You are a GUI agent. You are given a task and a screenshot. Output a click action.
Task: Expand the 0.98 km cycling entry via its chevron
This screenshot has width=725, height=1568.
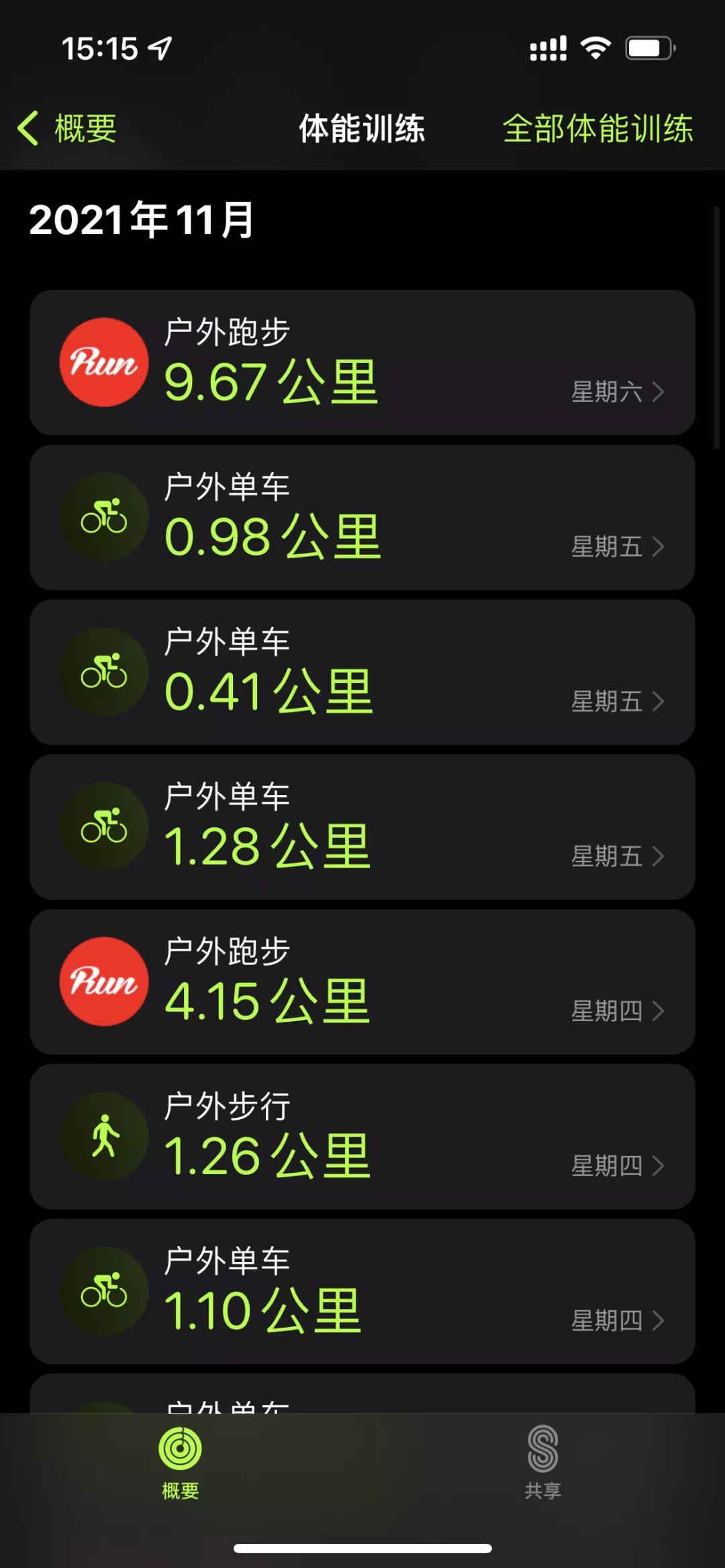point(659,547)
